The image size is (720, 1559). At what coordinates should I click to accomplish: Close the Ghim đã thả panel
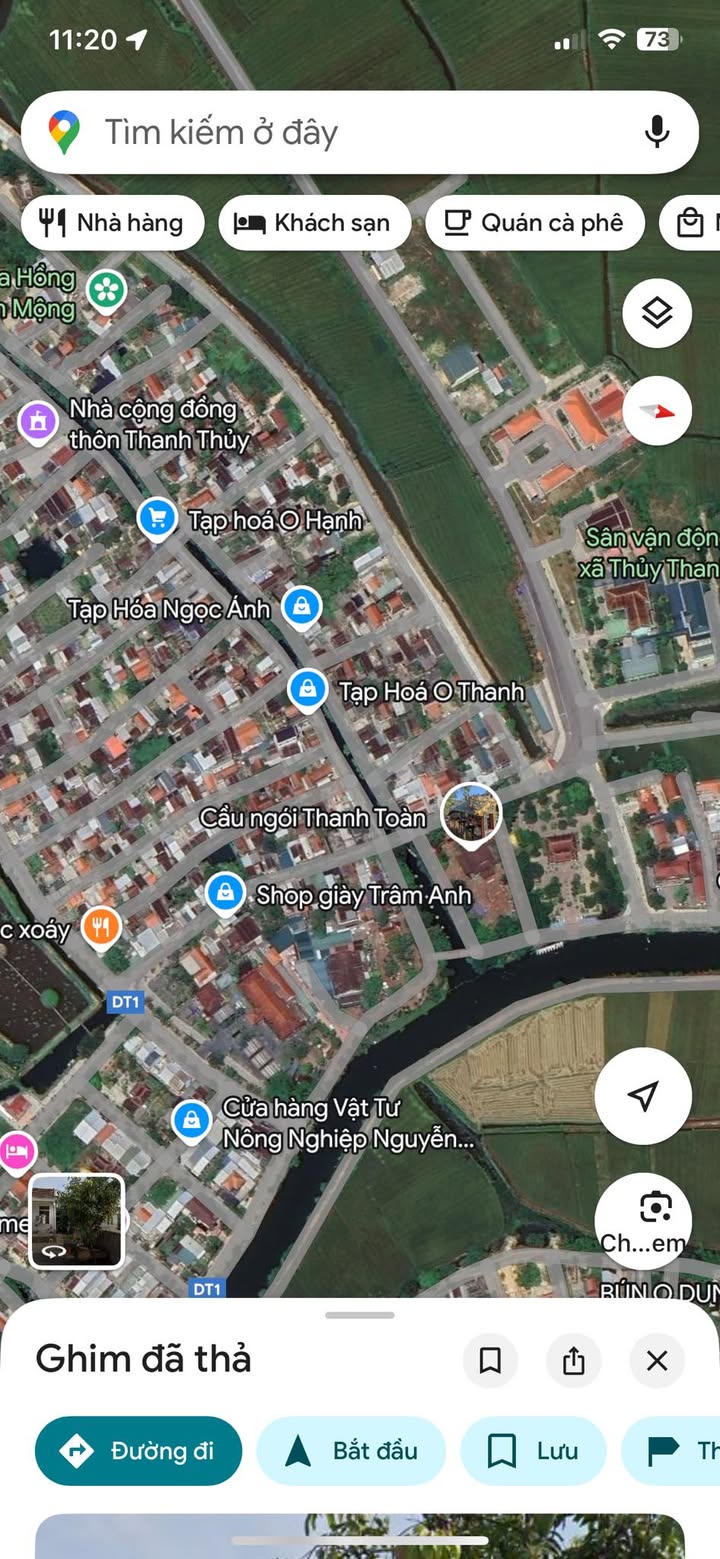pos(657,1361)
